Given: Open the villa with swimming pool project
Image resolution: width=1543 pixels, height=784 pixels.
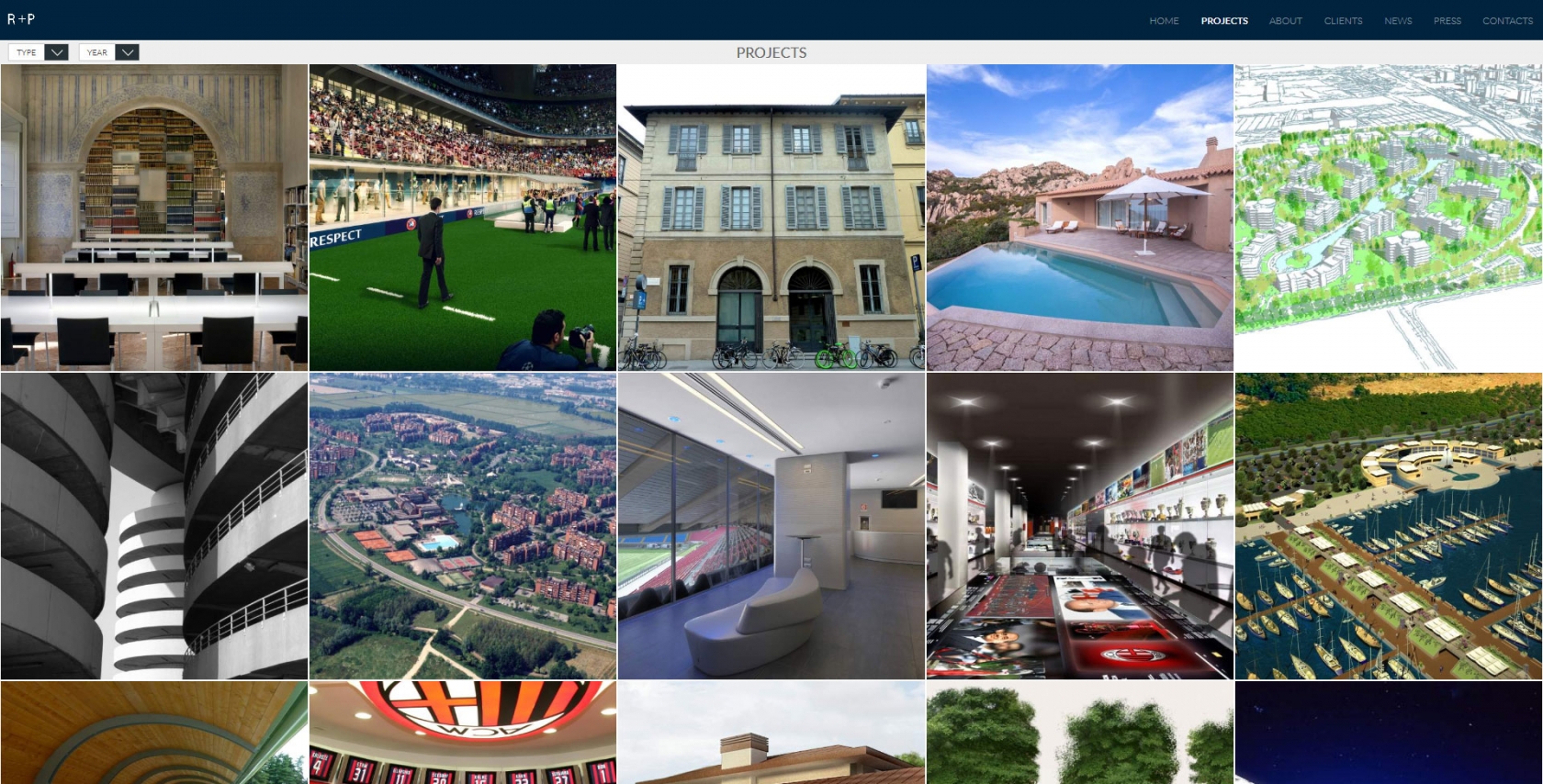Looking at the screenshot, I should (x=1080, y=218).
